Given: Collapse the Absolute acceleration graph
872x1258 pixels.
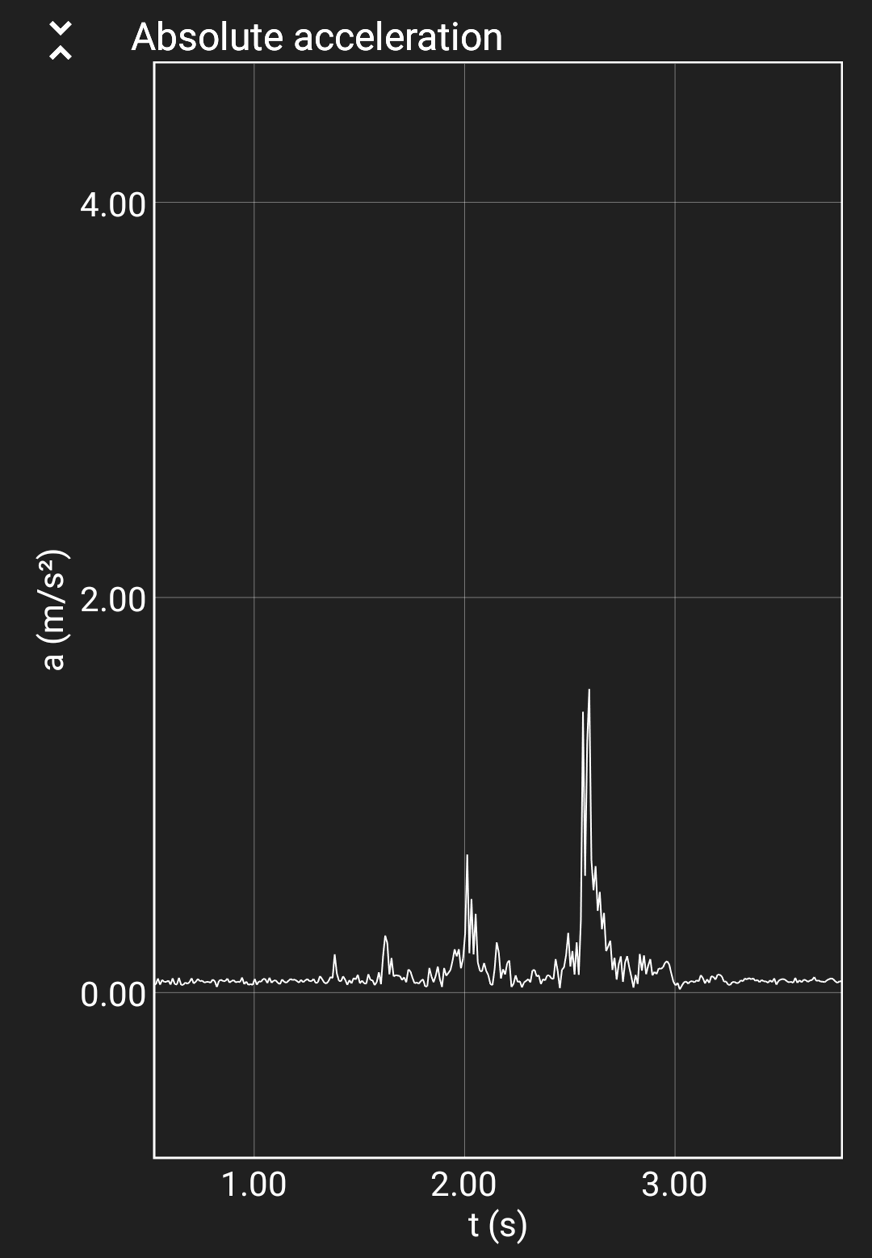Looking at the screenshot, I should tap(61, 39).
